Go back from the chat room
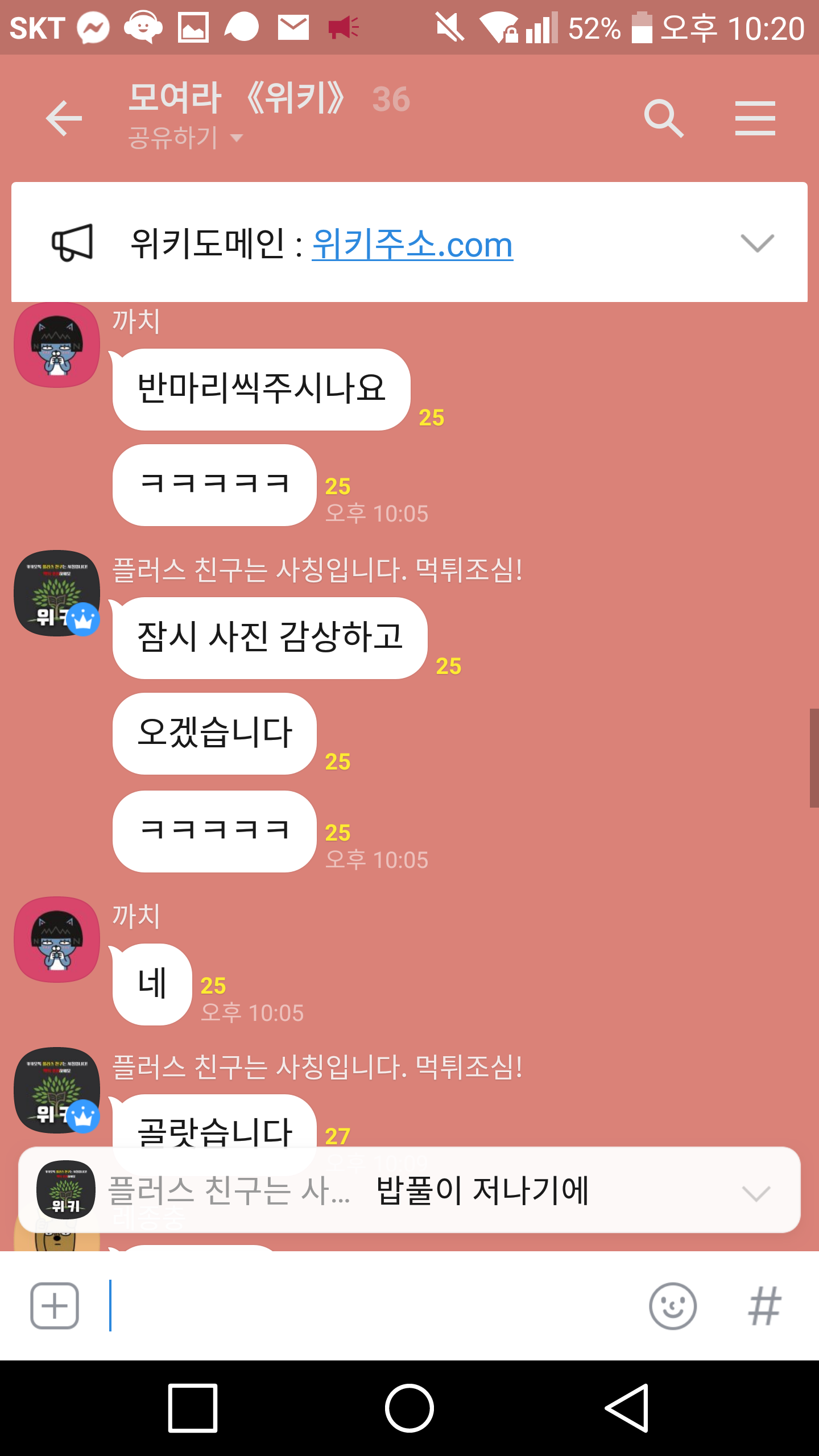Viewport: 819px width, 1456px height. [64, 118]
